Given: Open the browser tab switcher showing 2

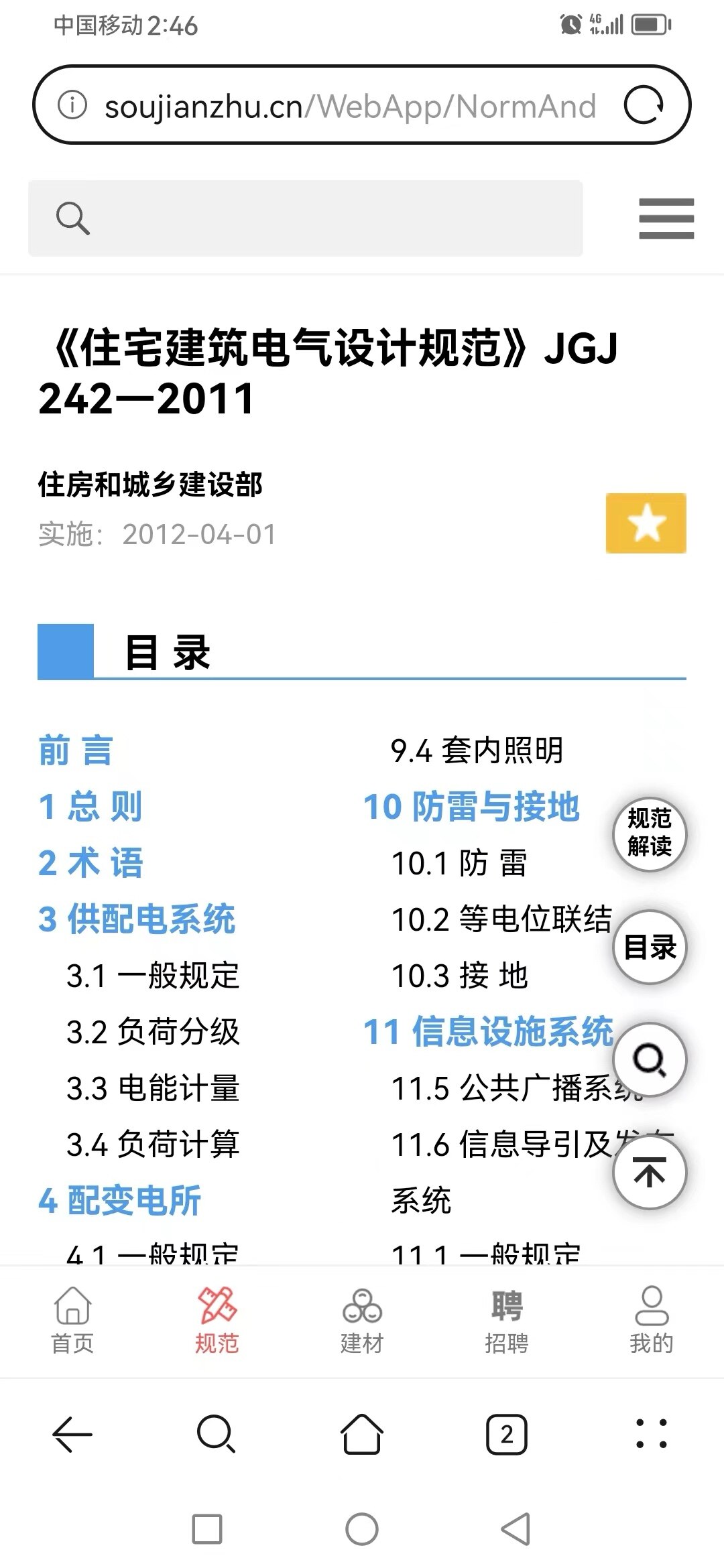Looking at the screenshot, I should point(507,1435).
